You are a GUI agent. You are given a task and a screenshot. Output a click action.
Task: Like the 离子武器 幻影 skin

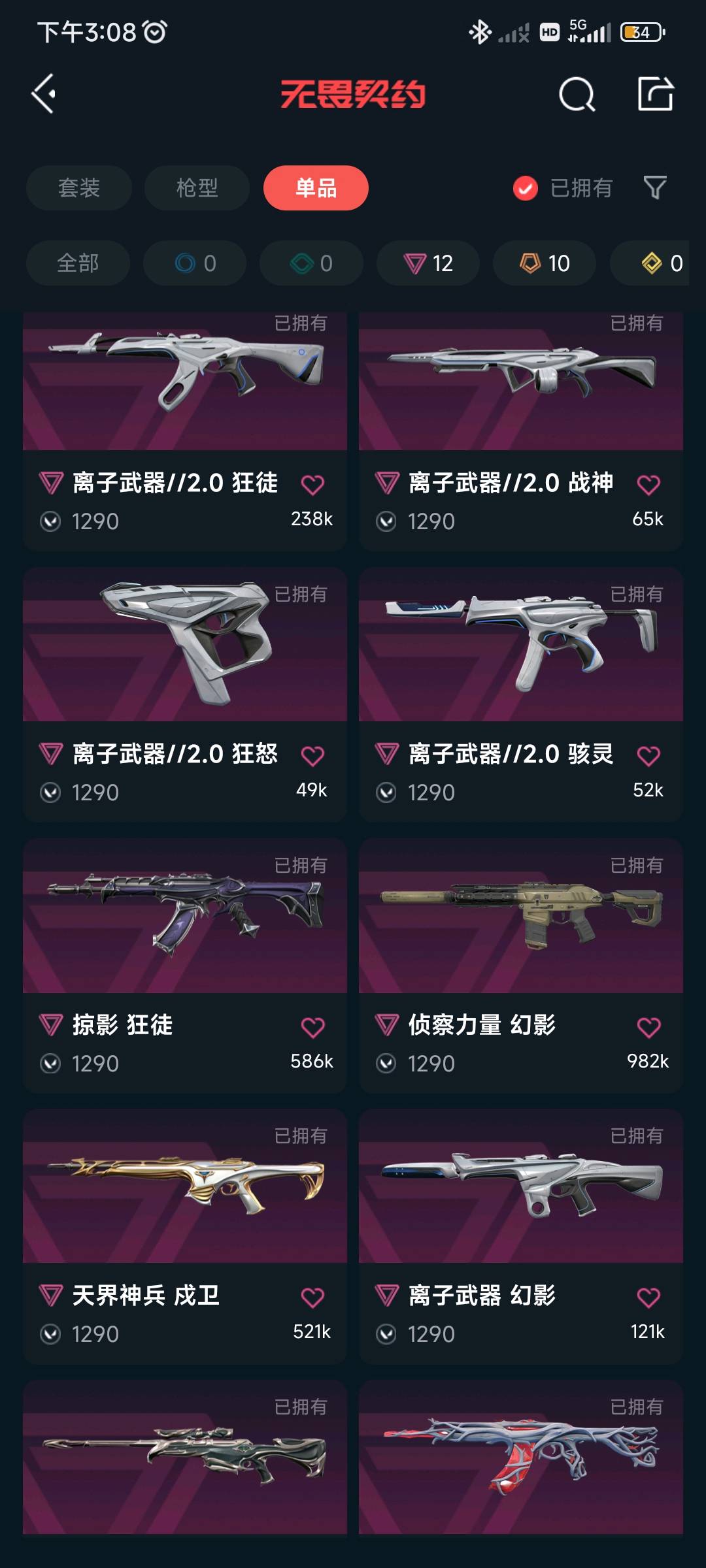648,1298
